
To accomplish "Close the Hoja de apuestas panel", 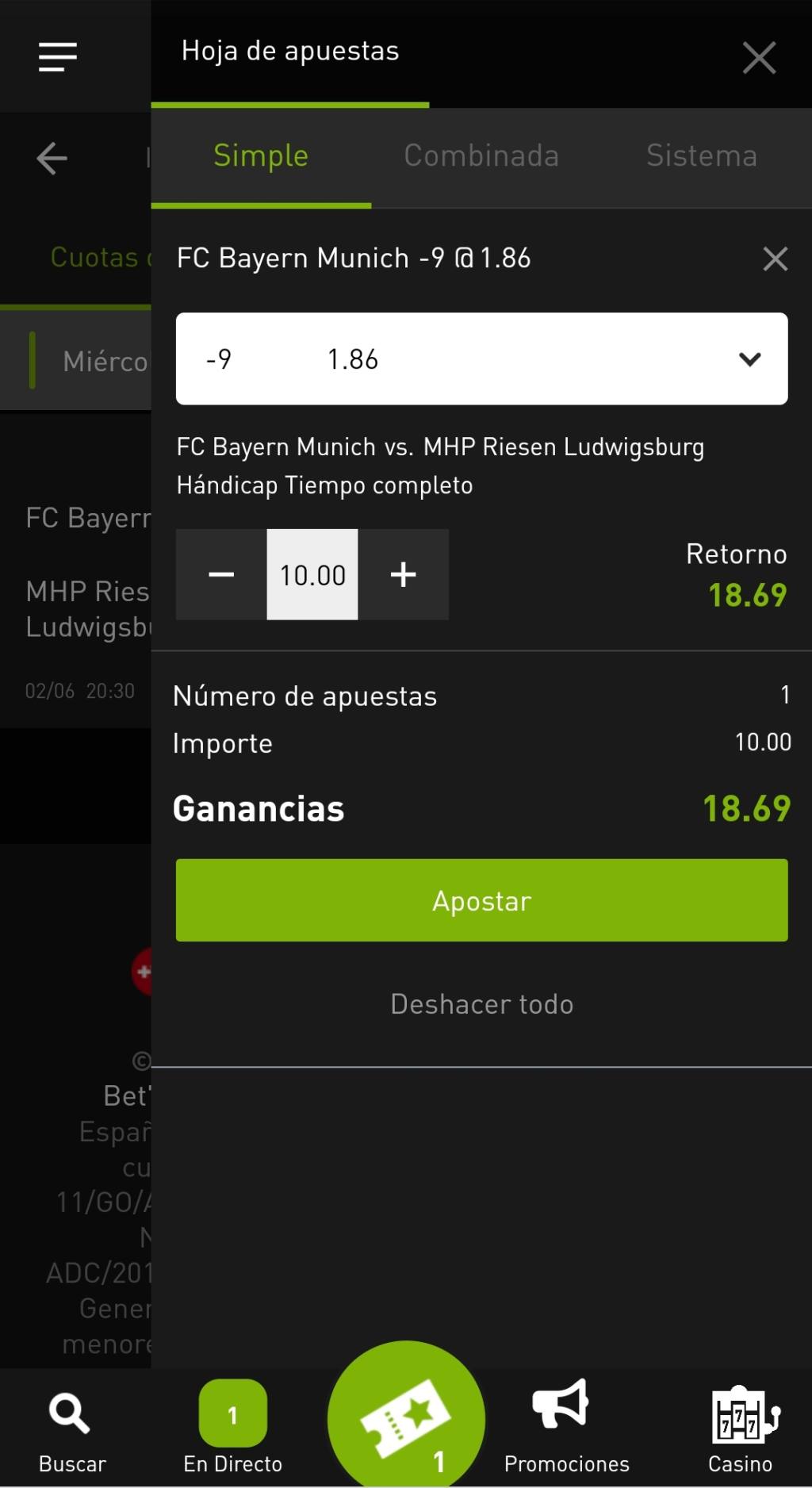I will [x=759, y=58].
